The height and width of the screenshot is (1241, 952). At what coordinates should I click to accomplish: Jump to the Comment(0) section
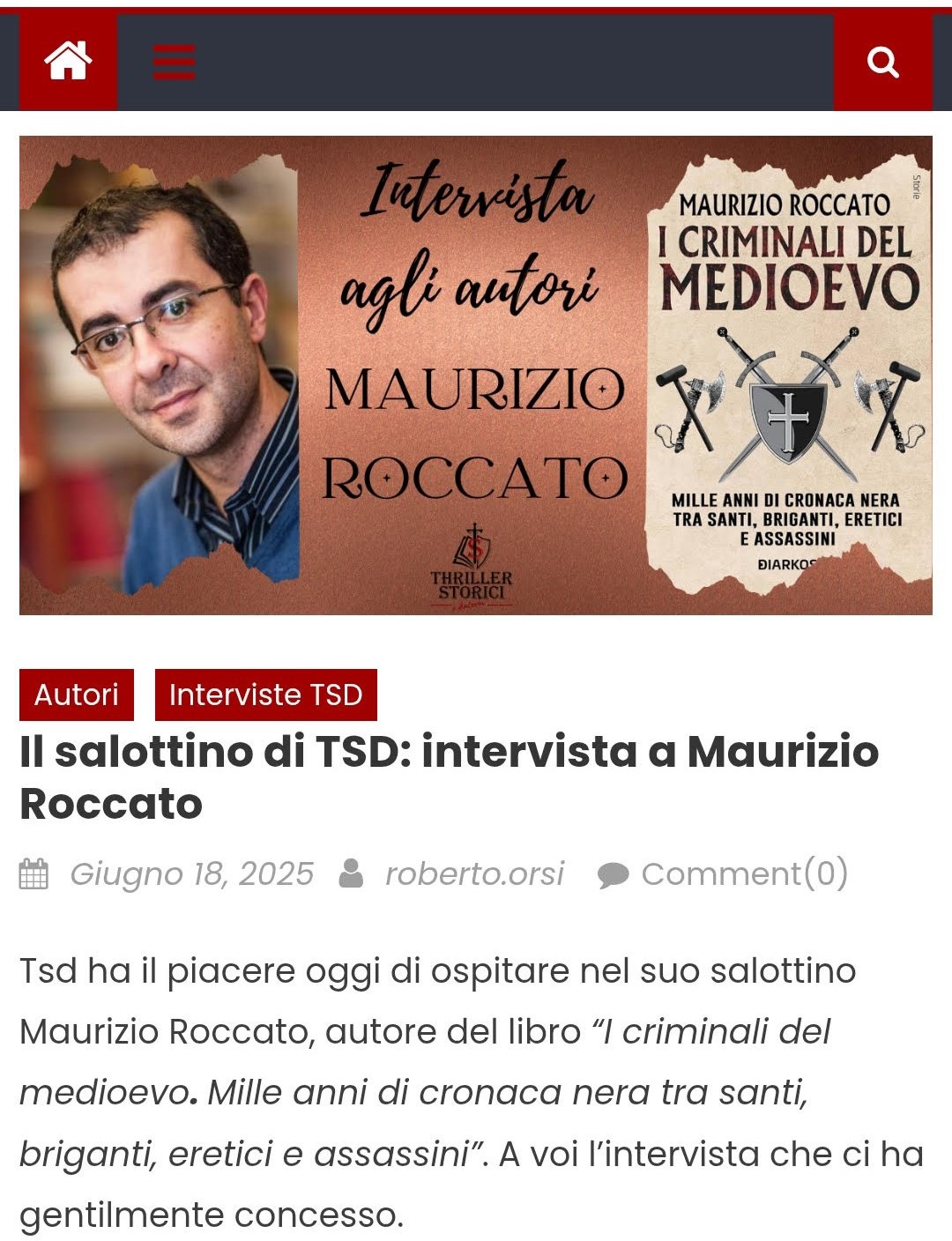(744, 873)
